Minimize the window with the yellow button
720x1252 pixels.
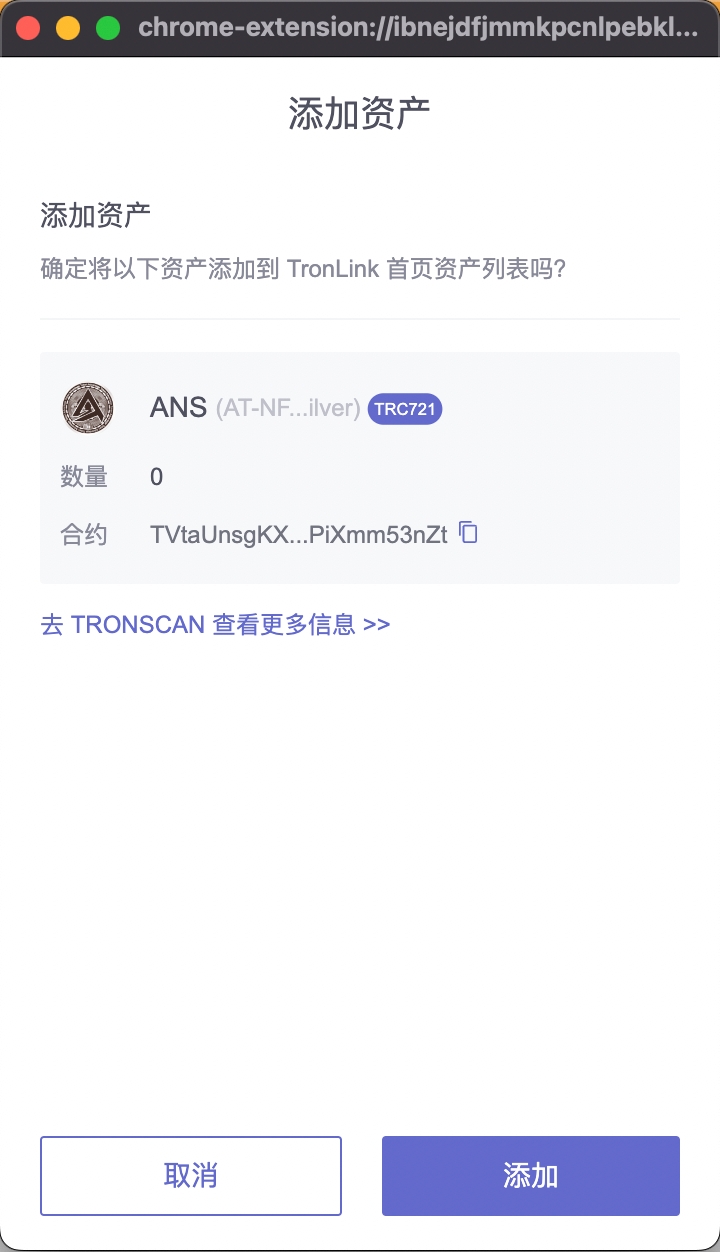(x=68, y=28)
